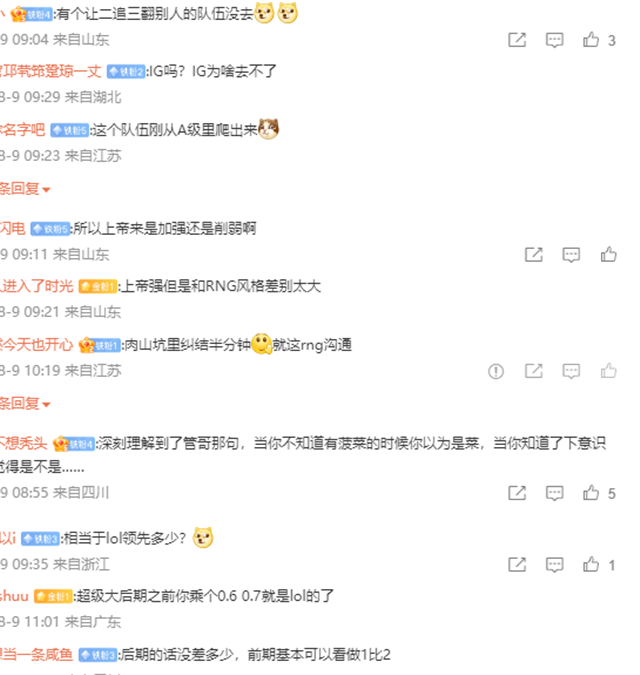Share the 09:04 comment from 山东
This screenshot has width=640, height=675.
click(x=517, y=40)
